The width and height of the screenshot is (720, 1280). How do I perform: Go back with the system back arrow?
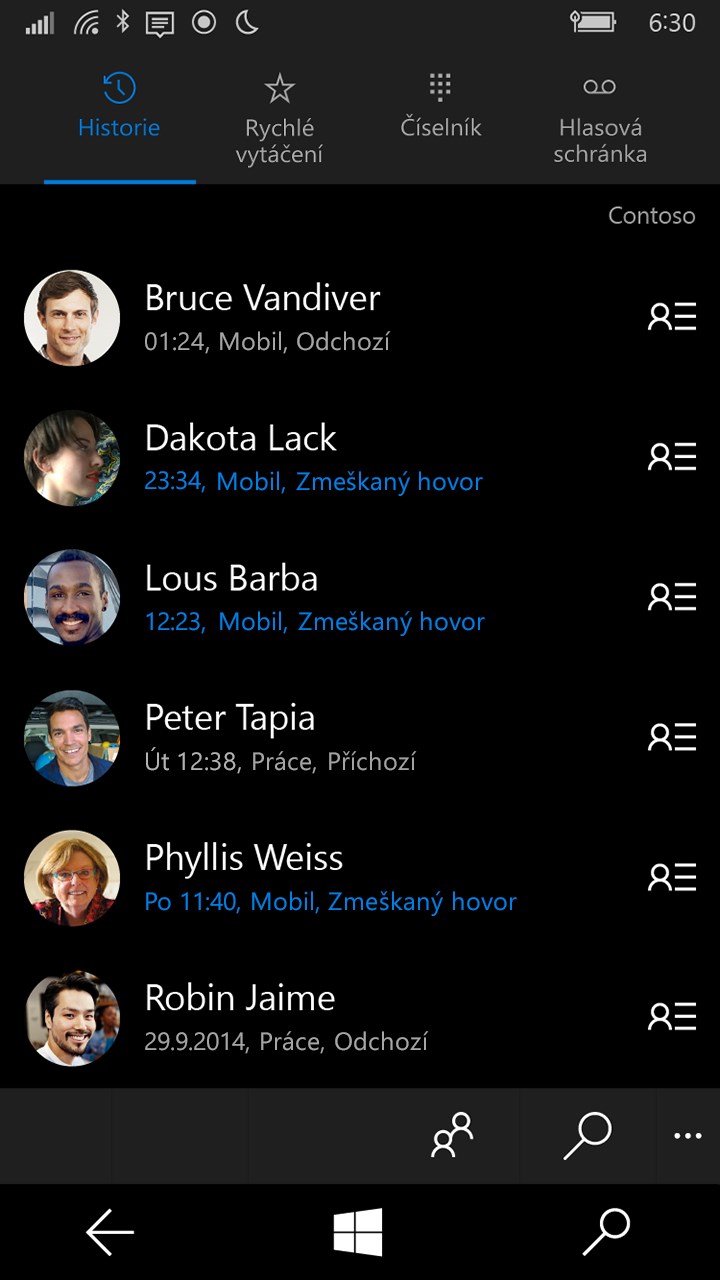(x=110, y=1232)
